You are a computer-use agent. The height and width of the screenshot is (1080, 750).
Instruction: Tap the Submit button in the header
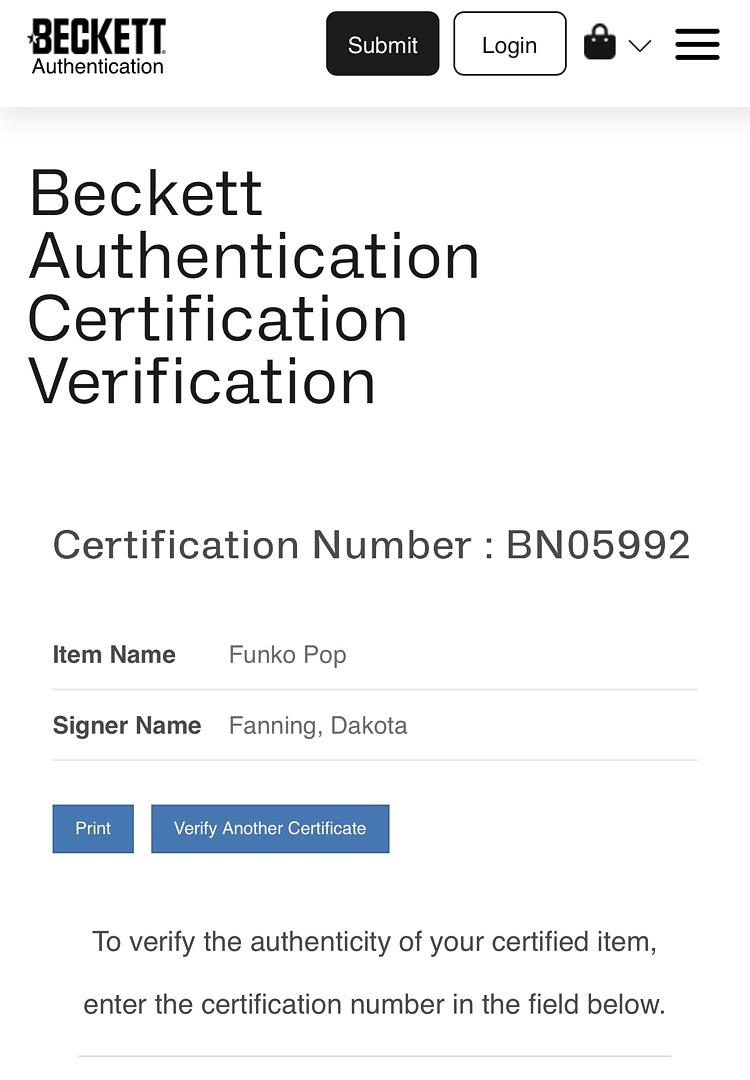(x=382, y=44)
